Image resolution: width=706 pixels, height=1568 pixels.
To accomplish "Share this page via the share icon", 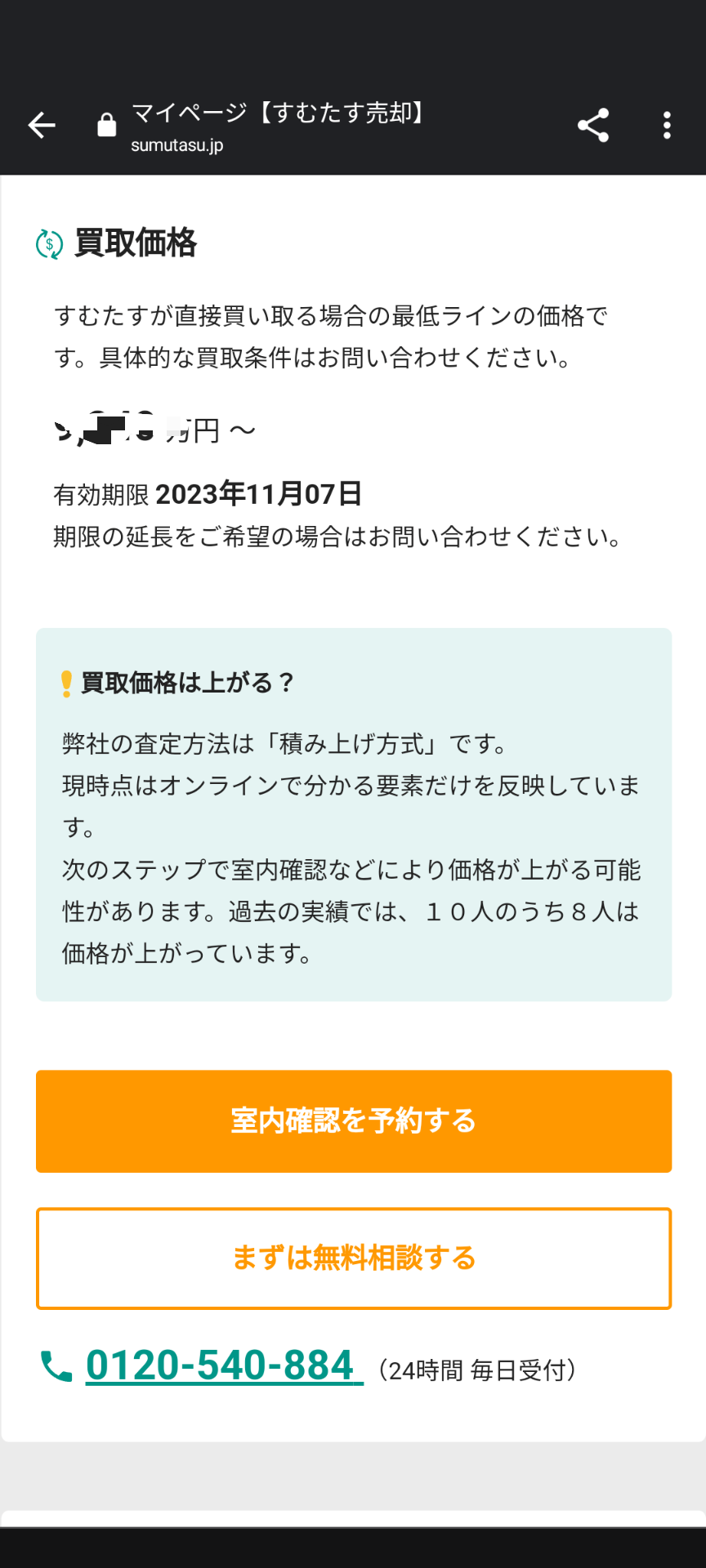I will (593, 125).
